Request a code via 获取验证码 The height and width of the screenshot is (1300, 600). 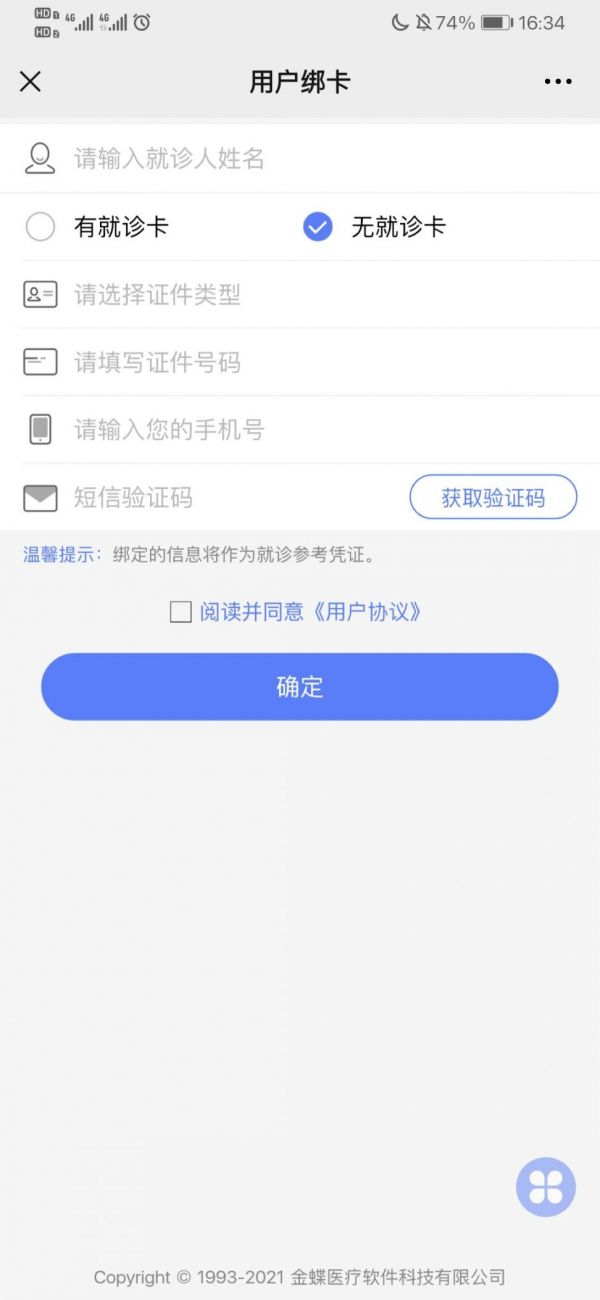coord(493,497)
